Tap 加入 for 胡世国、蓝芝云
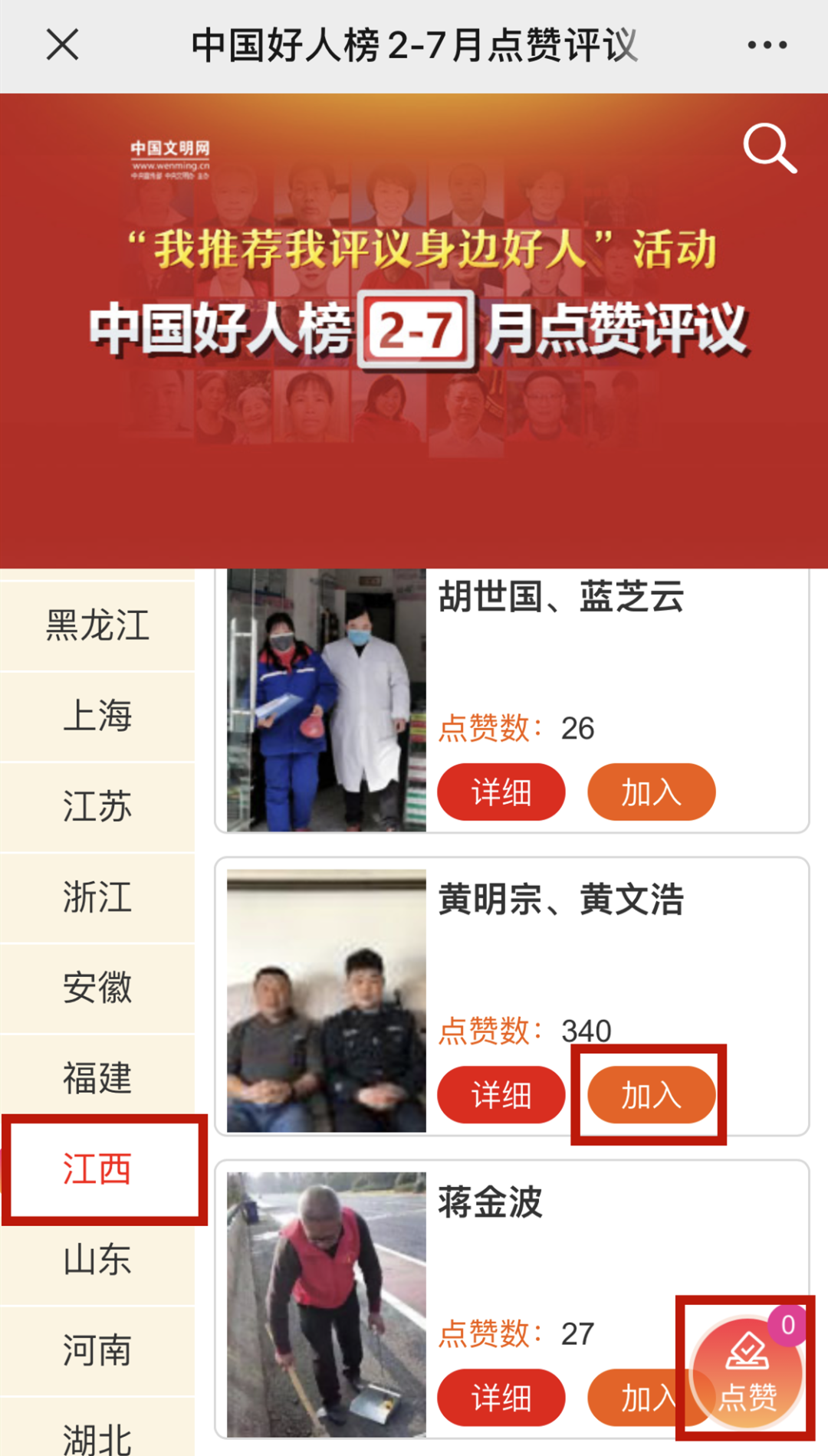 click(x=651, y=792)
